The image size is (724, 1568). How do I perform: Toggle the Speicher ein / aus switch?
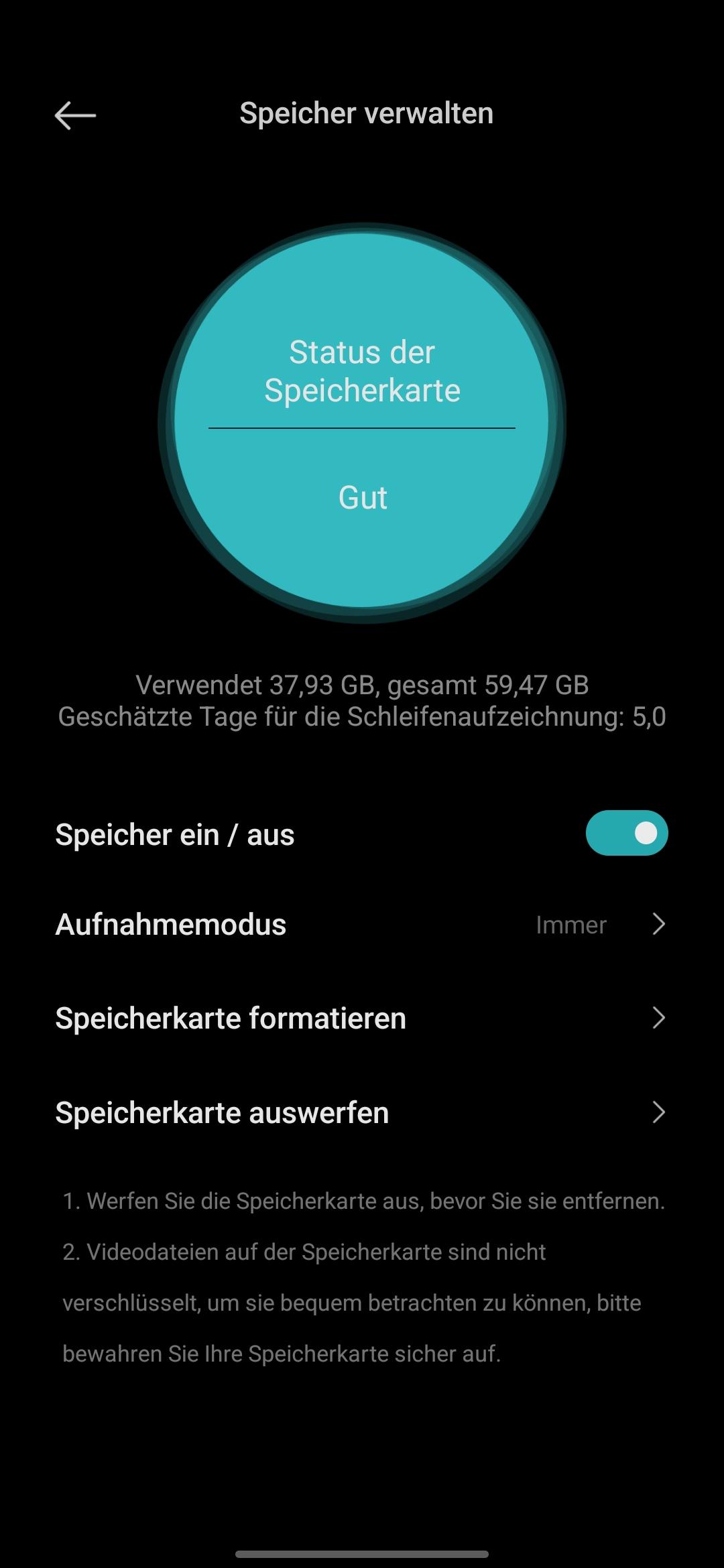[x=626, y=833]
